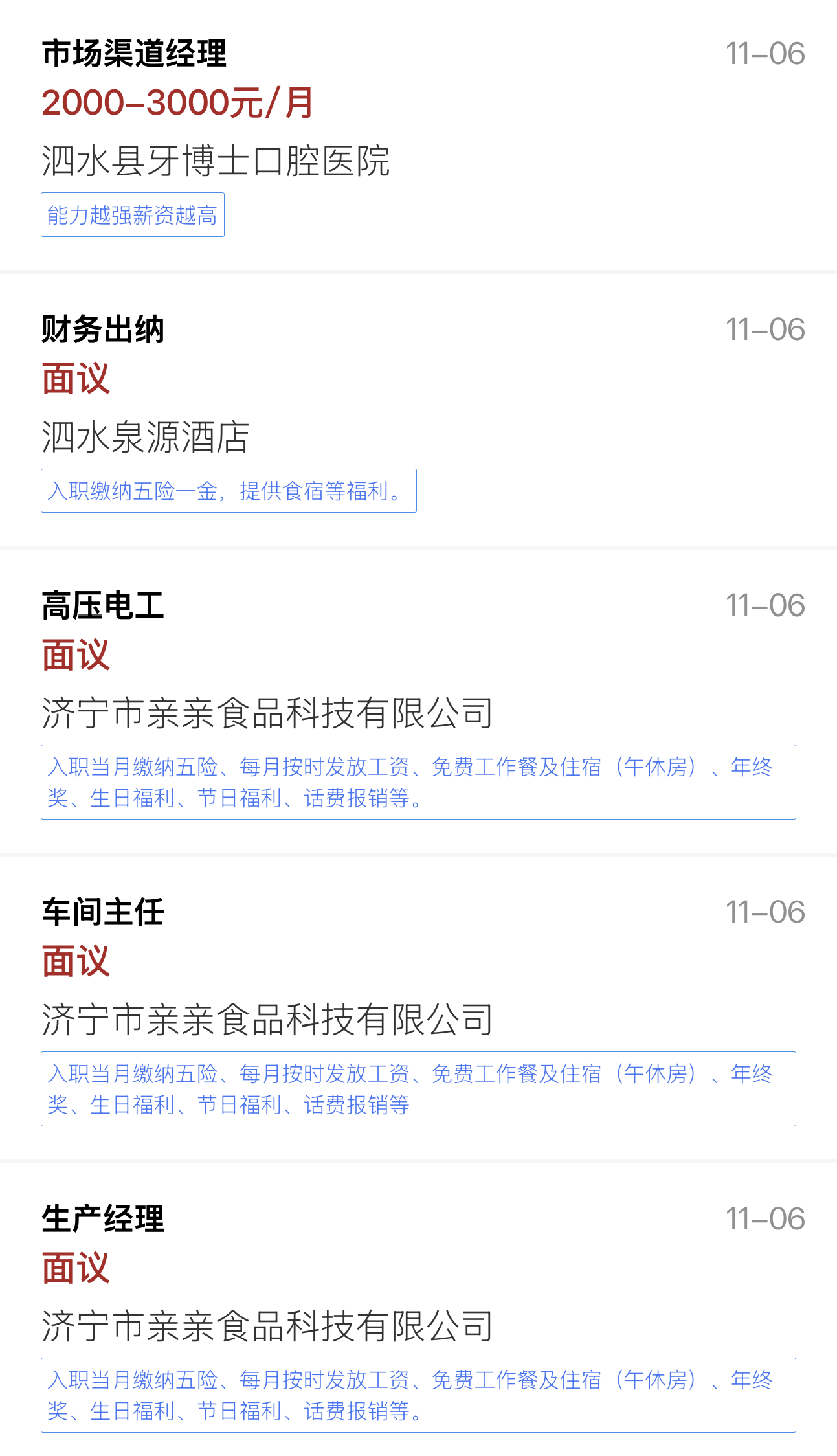Viewport: 837px width, 1456px height.
Task: Select the 车间主任 job listing
Action: 104,912
